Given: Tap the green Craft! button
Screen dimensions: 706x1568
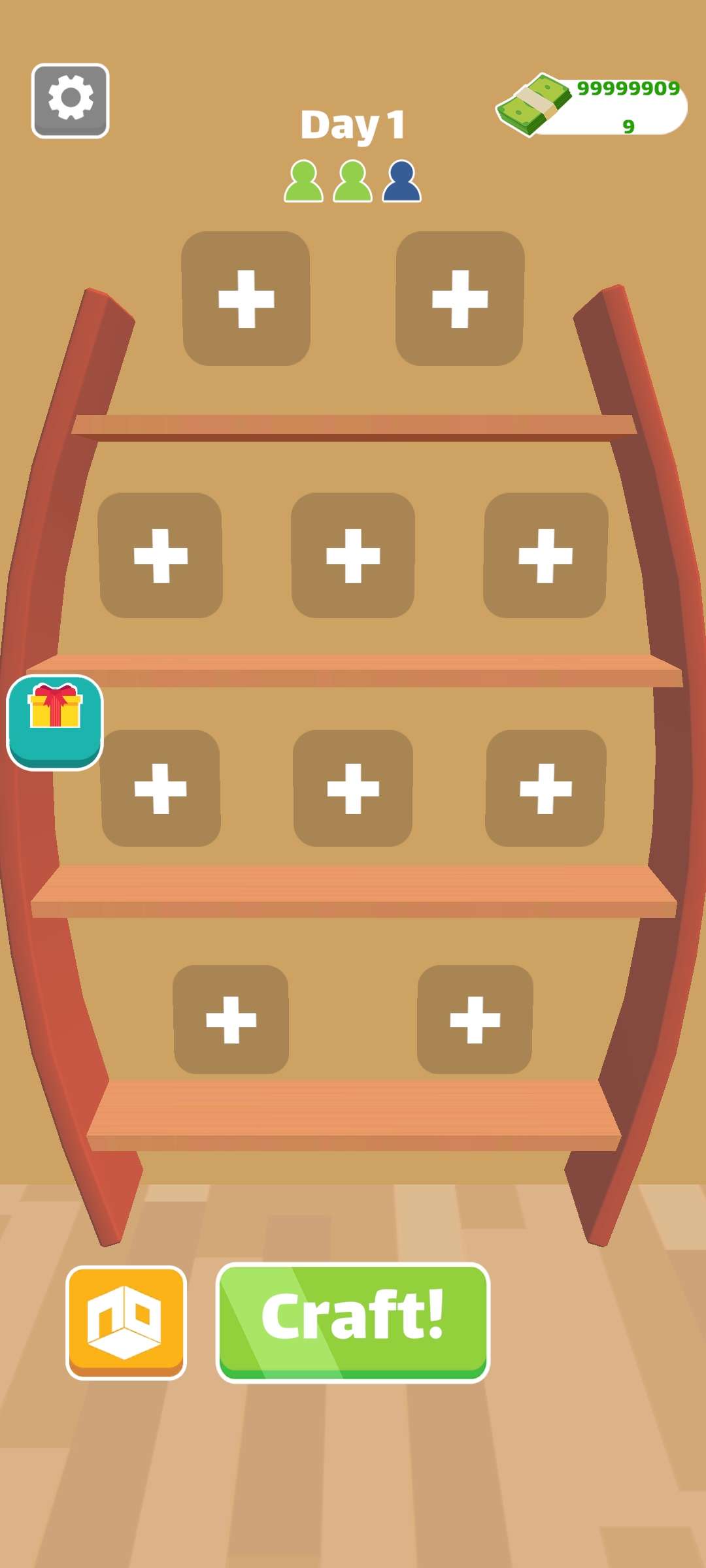Looking at the screenshot, I should (353, 1322).
